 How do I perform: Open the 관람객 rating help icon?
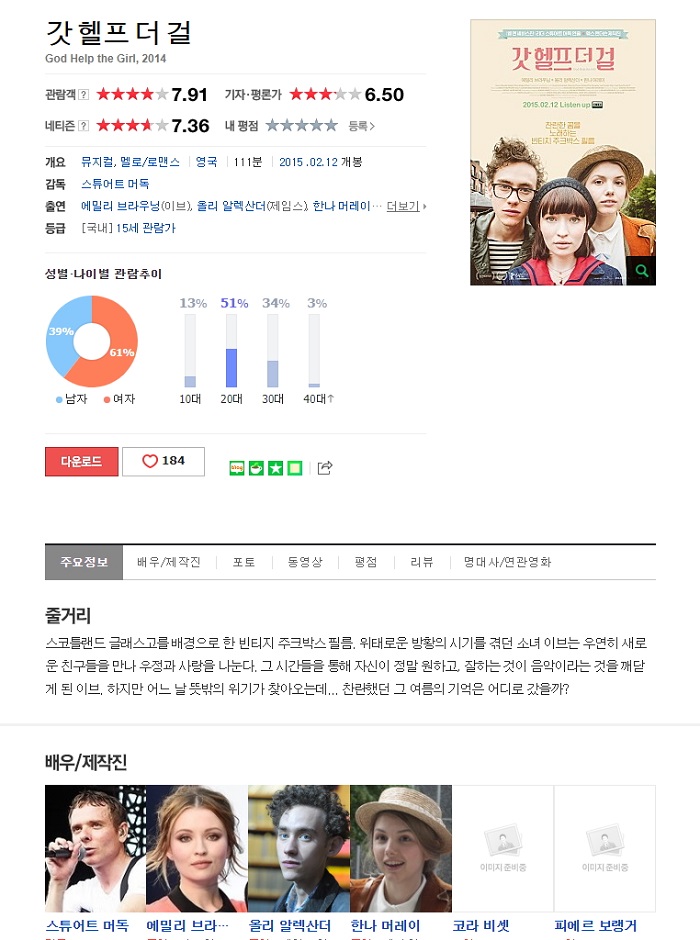(84, 95)
